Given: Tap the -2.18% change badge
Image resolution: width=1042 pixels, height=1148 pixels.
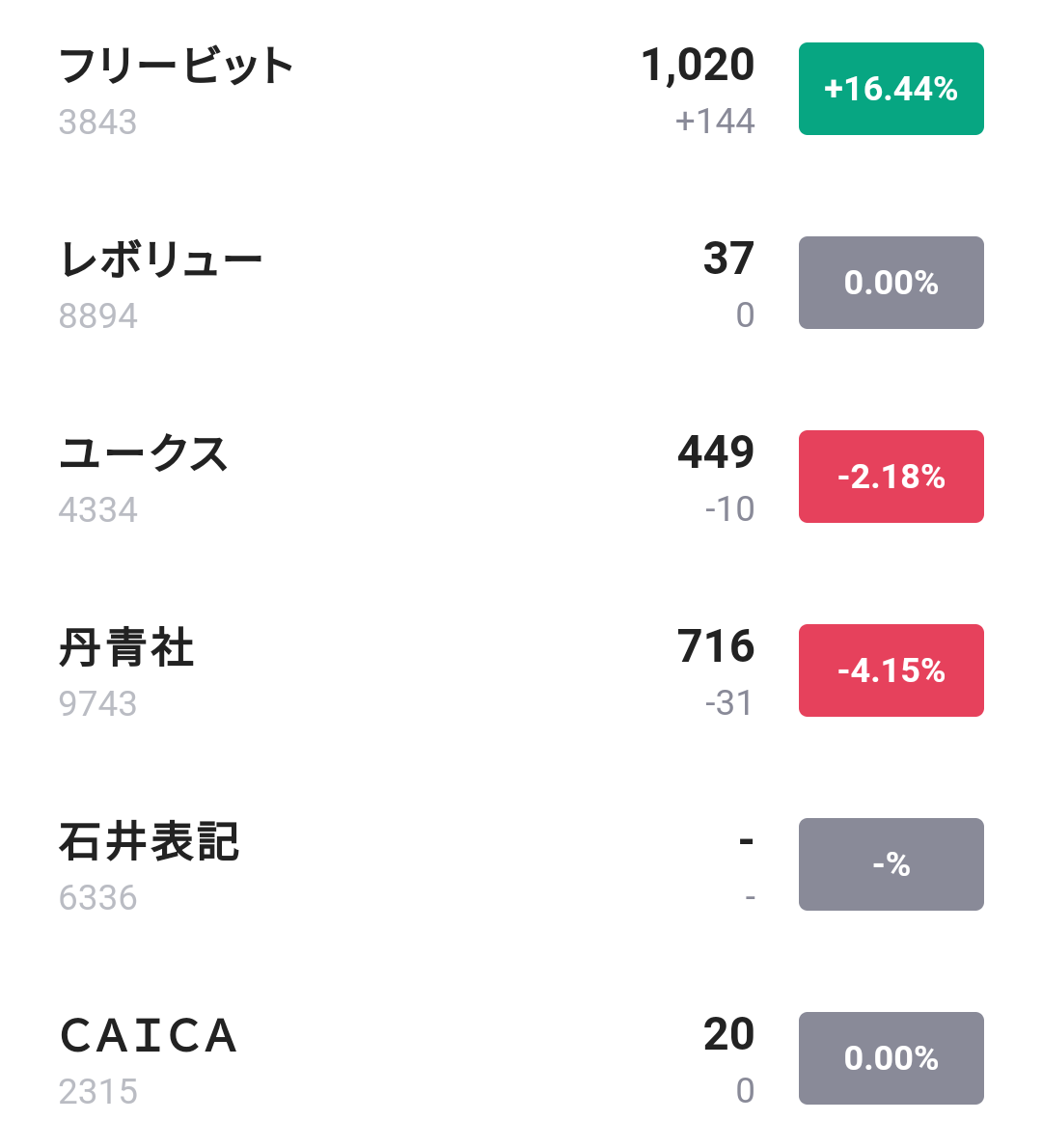Looking at the screenshot, I should pos(891,477).
